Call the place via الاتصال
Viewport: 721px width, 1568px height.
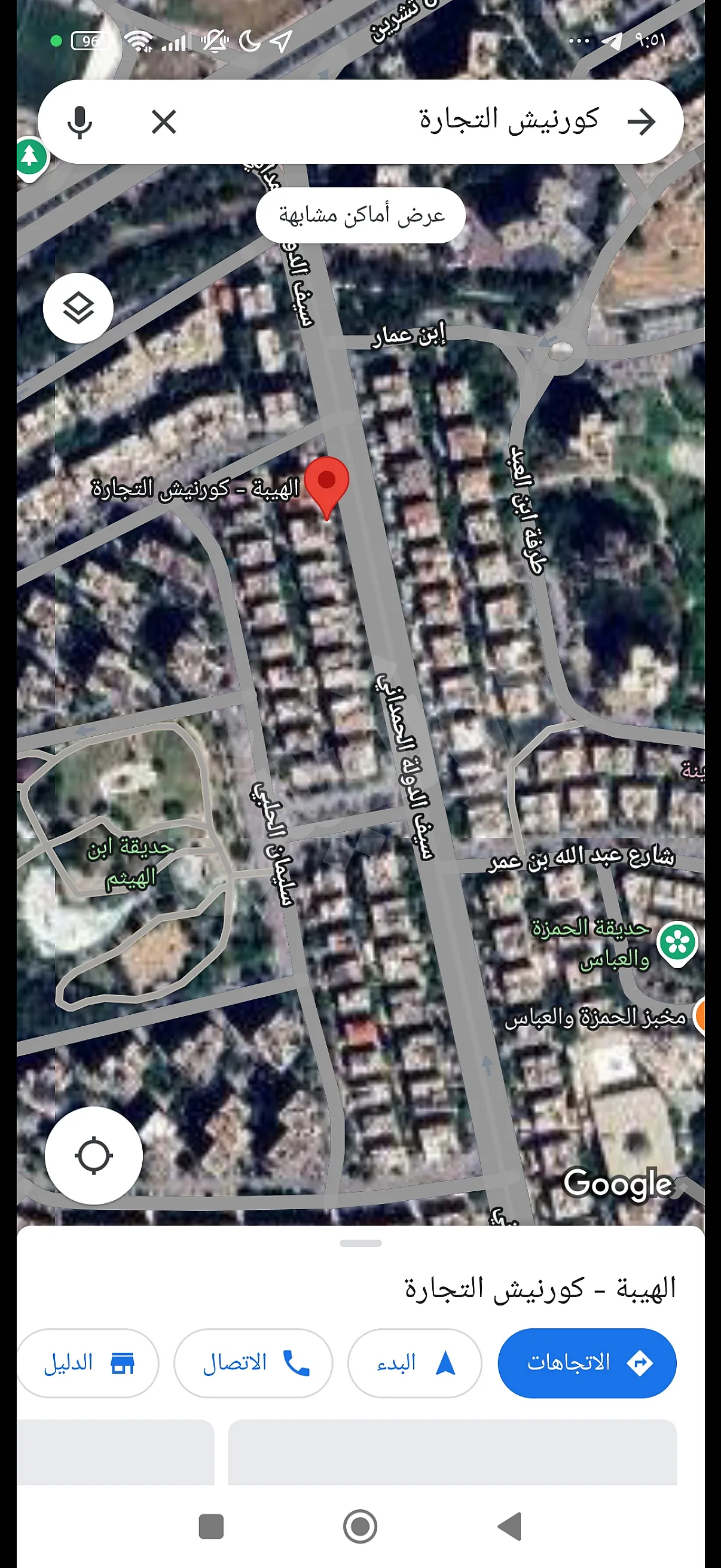click(x=253, y=1363)
